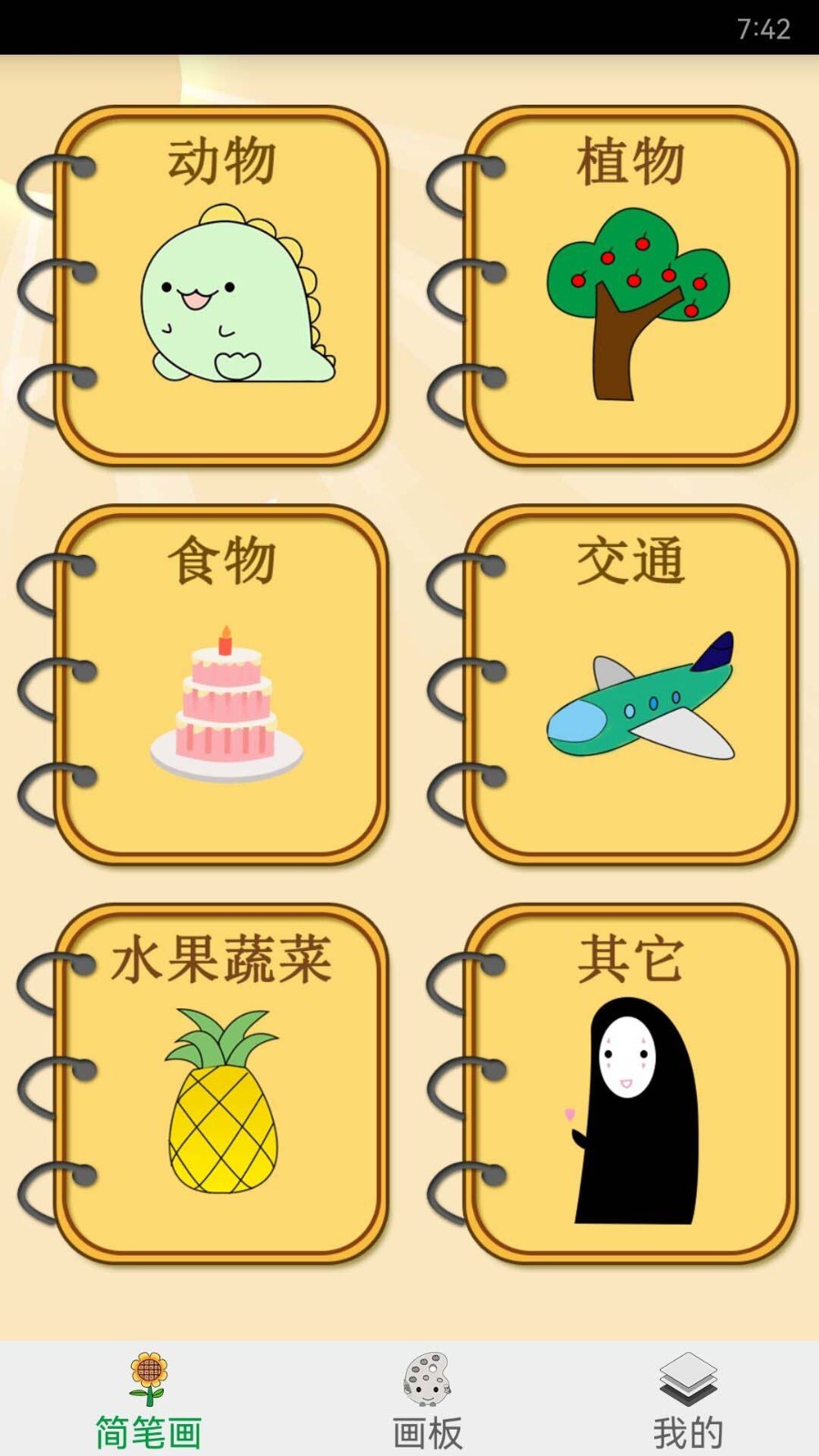
Task: Choose the 水果蔬菜 fruits and vegetables notebook
Action: coord(221,1083)
